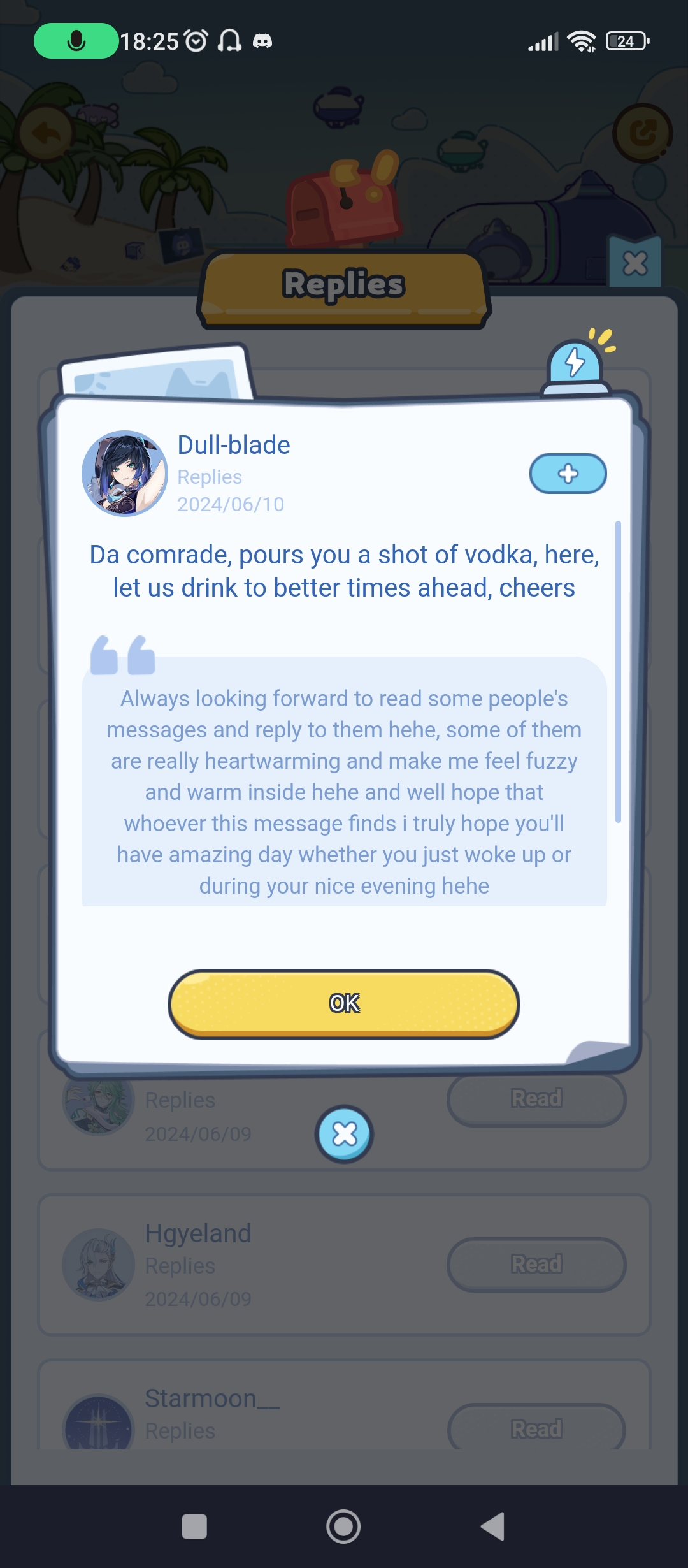Image resolution: width=688 pixels, height=1568 pixels.
Task: Add Dull-blade with the plus button
Action: tap(568, 474)
